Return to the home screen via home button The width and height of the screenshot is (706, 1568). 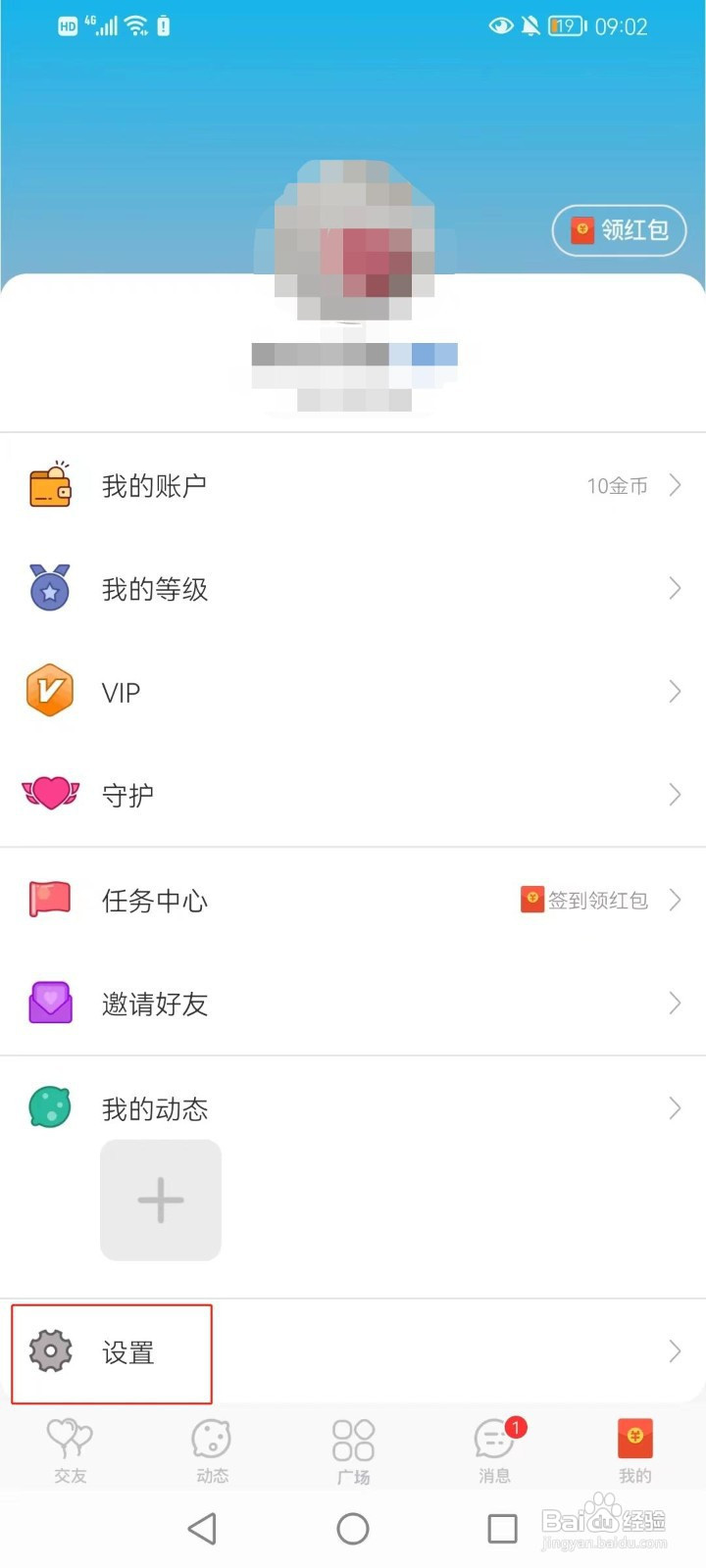tap(353, 1528)
